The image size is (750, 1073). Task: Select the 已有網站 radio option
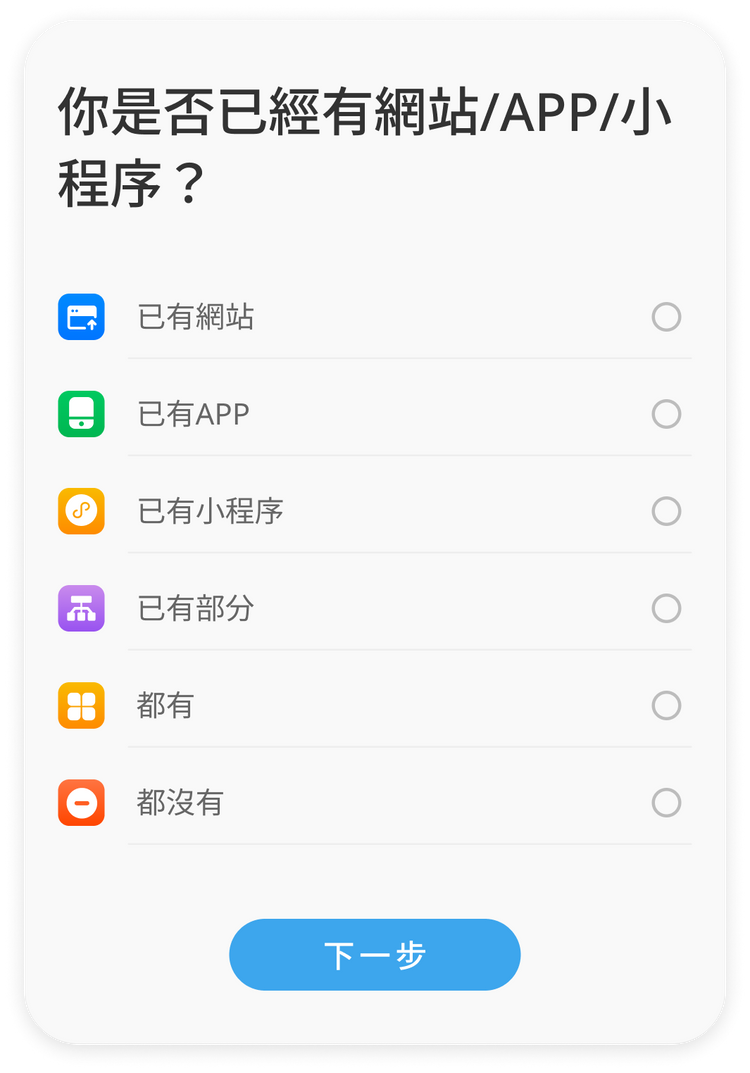[x=666, y=317]
